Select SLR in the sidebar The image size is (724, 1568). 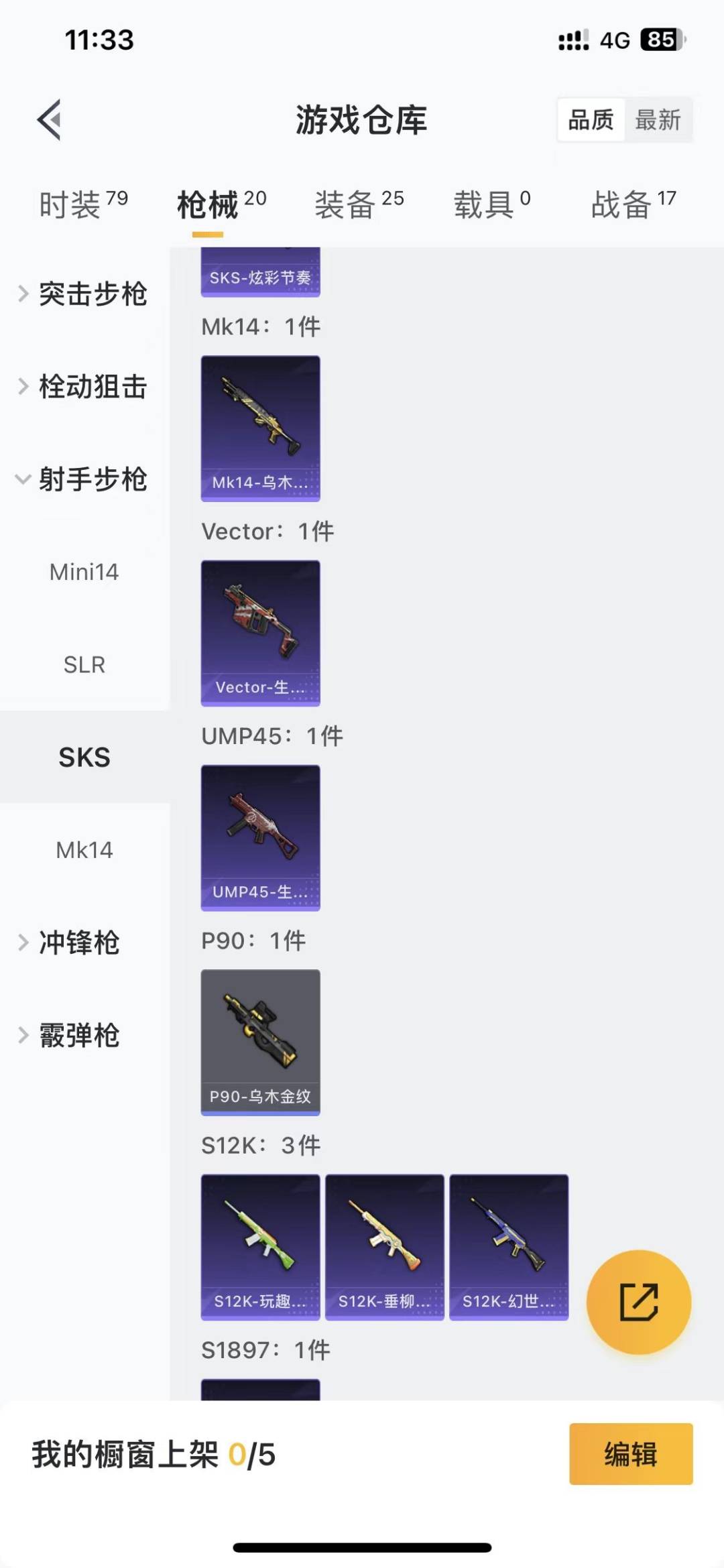pos(84,664)
